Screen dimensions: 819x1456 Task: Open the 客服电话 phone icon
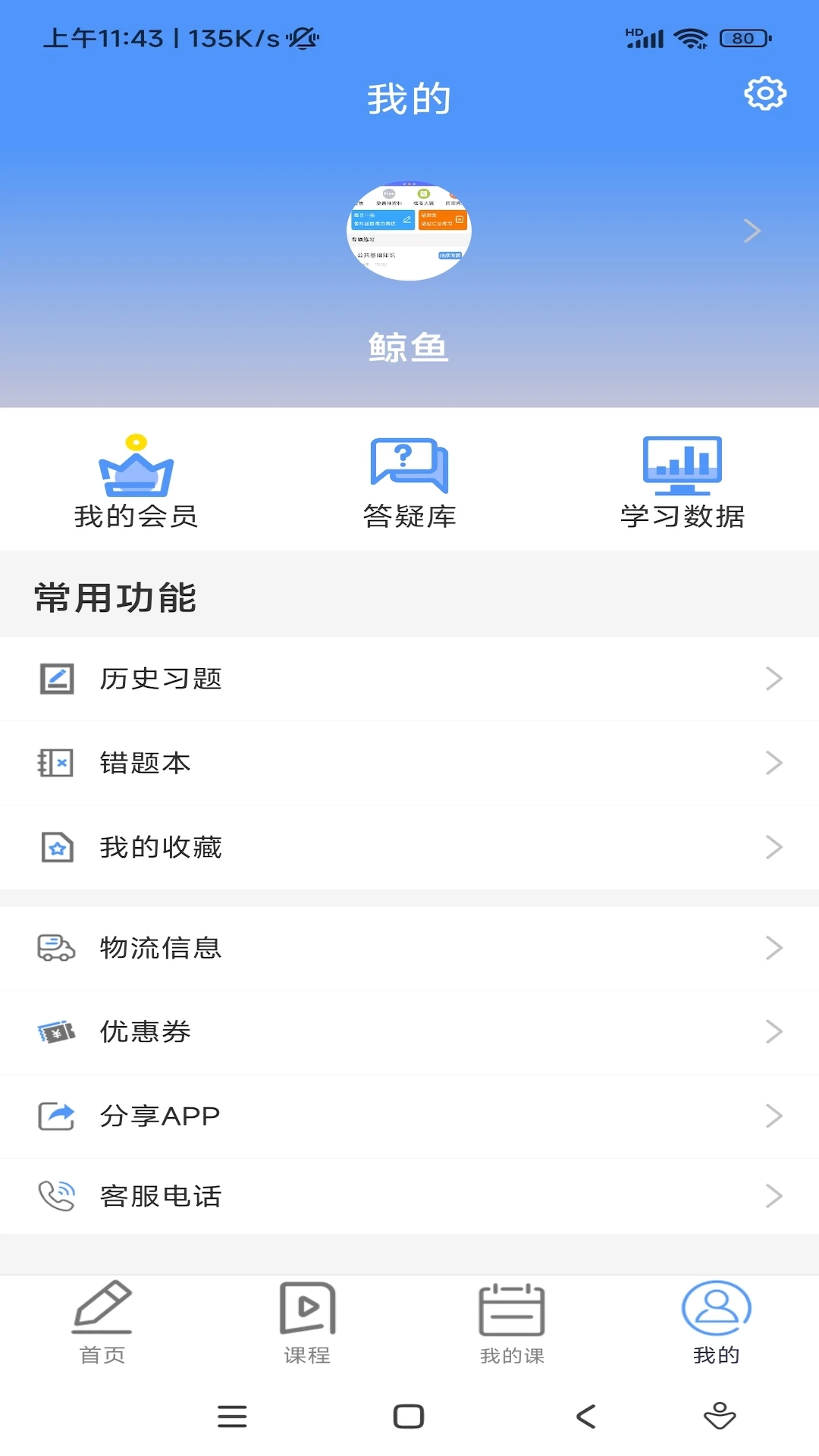coord(55,1195)
